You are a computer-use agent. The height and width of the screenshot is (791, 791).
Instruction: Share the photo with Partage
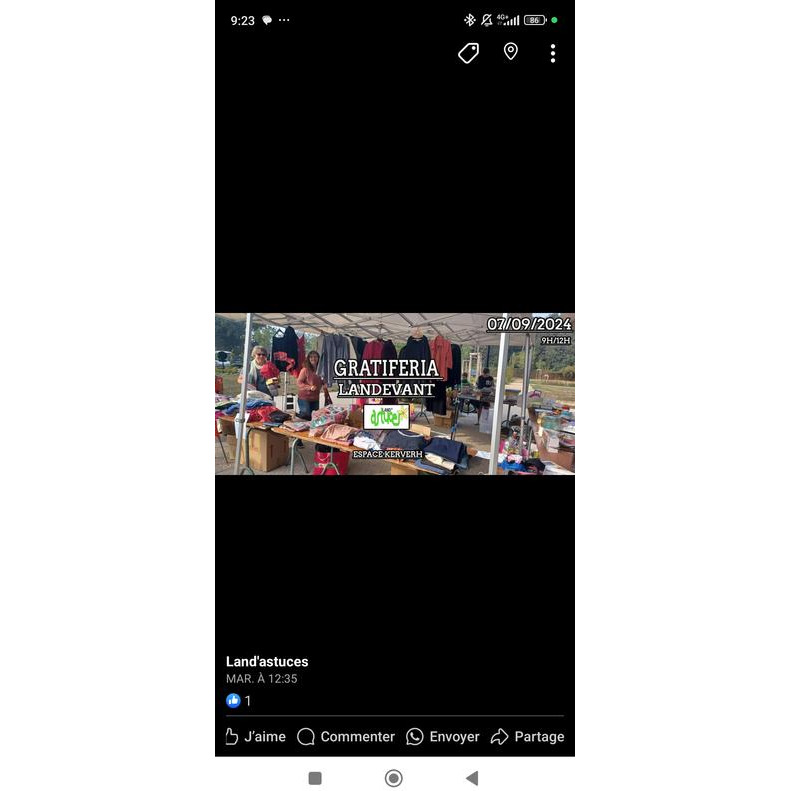tap(527, 737)
